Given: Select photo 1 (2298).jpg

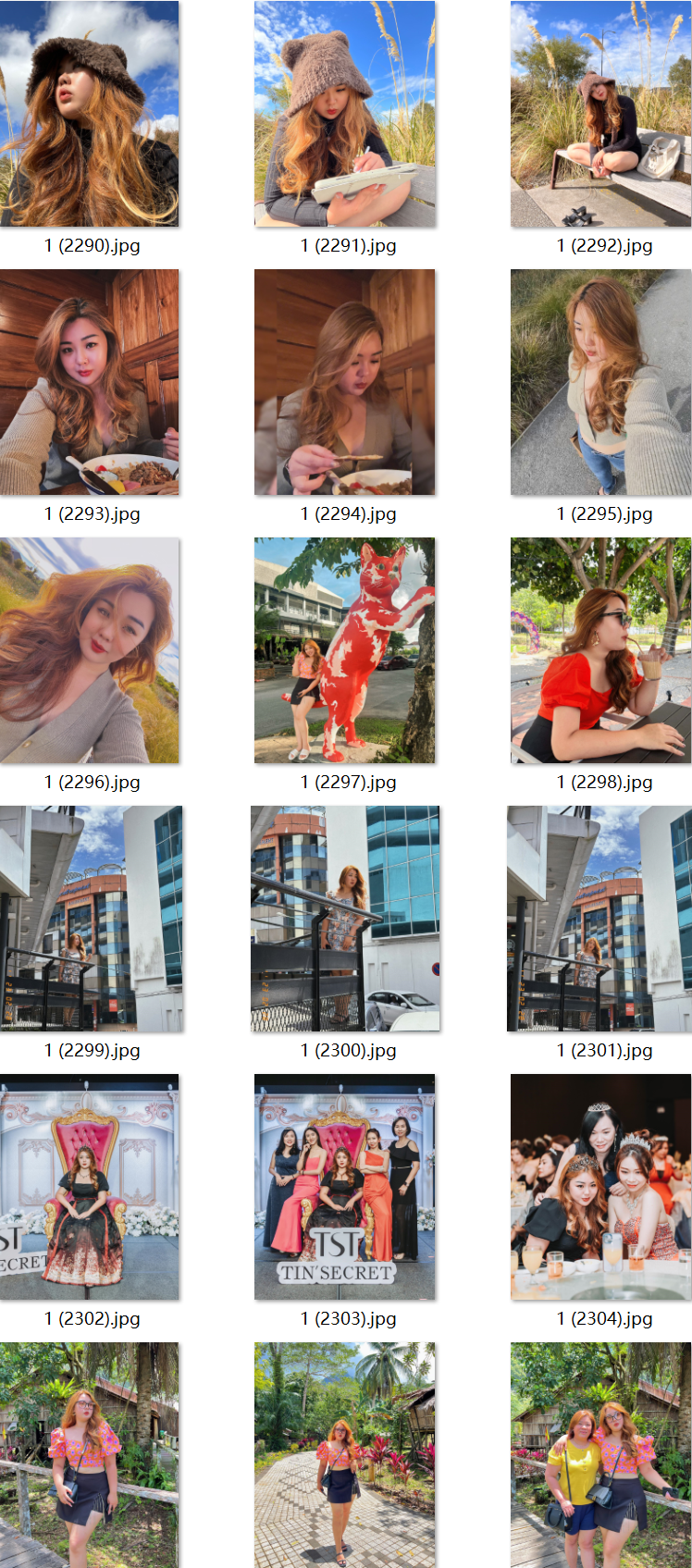Looking at the screenshot, I should click(600, 650).
